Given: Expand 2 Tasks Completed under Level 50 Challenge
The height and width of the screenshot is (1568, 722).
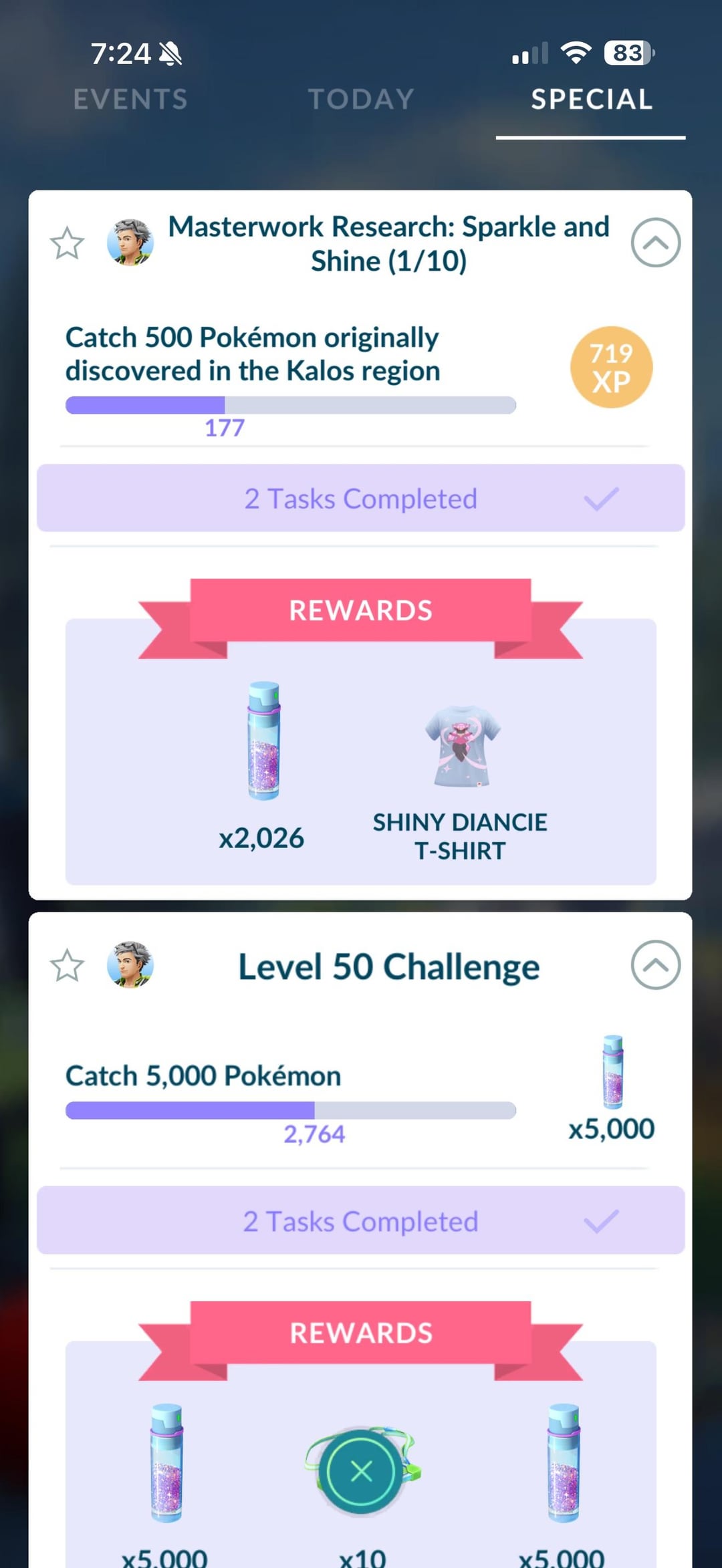Looking at the screenshot, I should click(361, 1221).
